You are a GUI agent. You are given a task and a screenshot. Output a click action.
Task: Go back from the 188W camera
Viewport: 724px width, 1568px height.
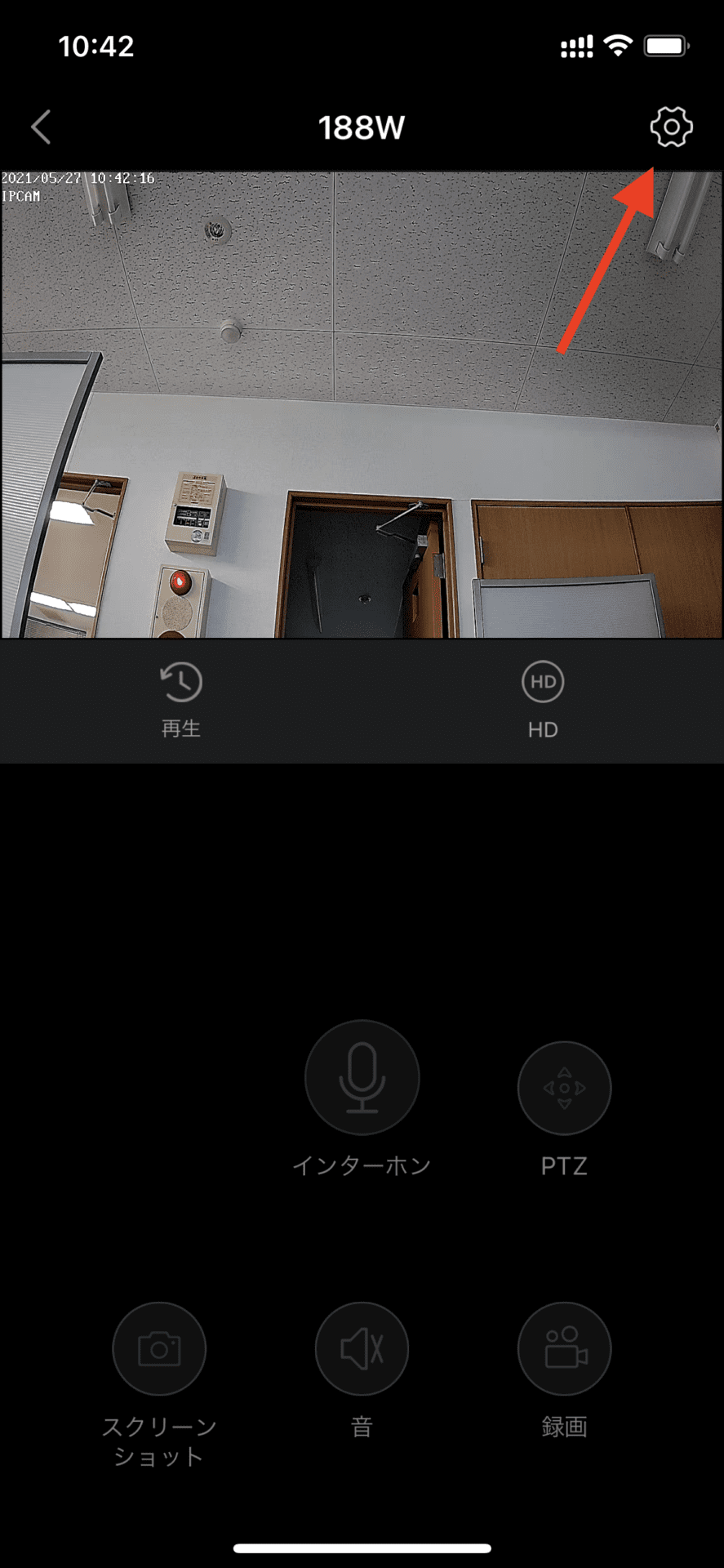(42, 127)
